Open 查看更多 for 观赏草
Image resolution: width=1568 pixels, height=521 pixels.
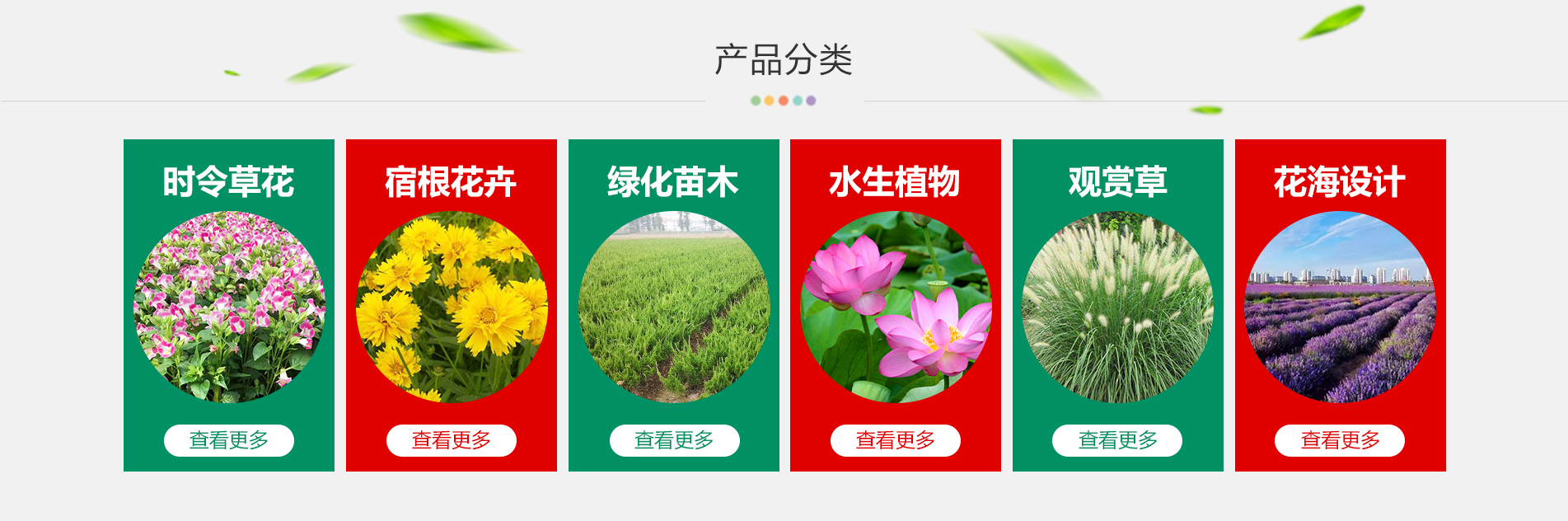point(1117,440)
